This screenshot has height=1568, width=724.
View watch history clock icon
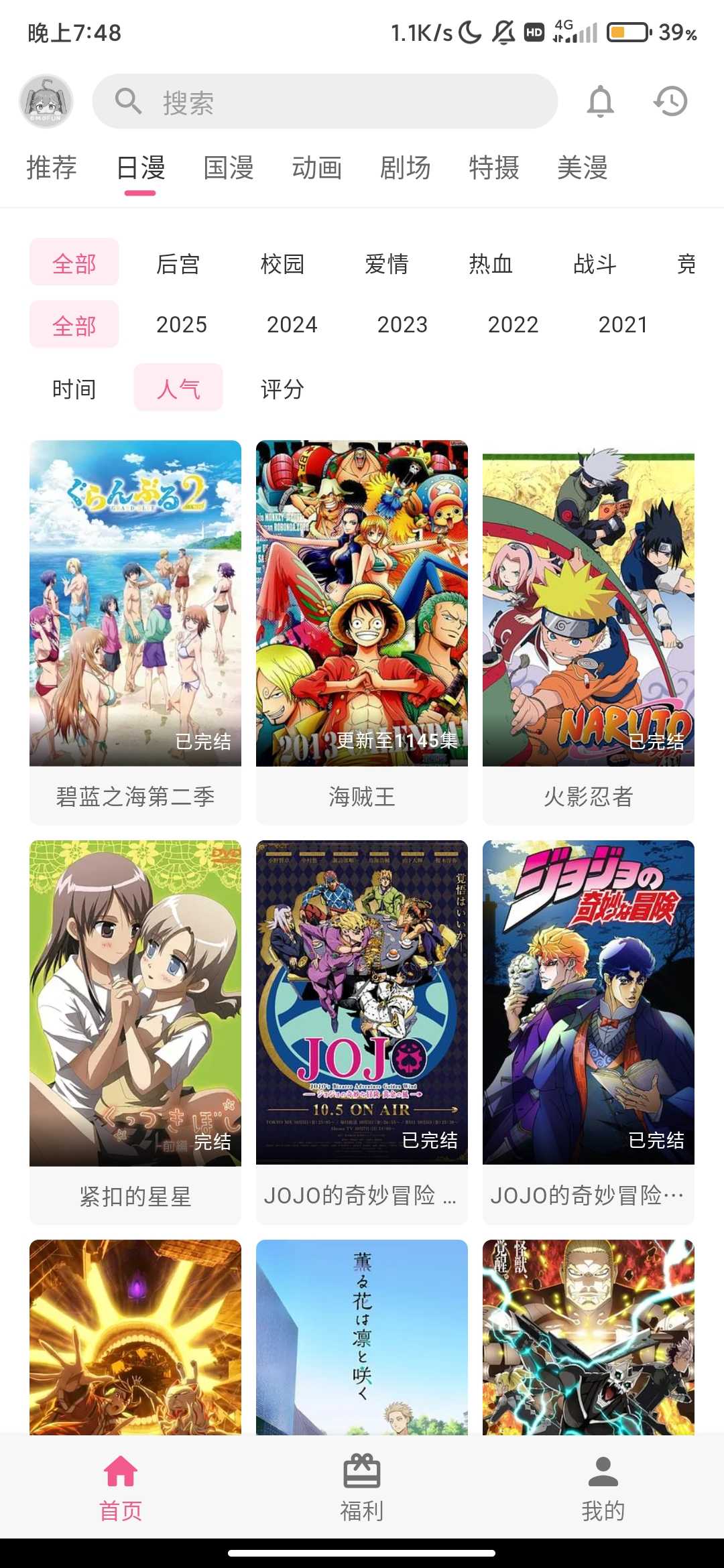pos(670,101)
